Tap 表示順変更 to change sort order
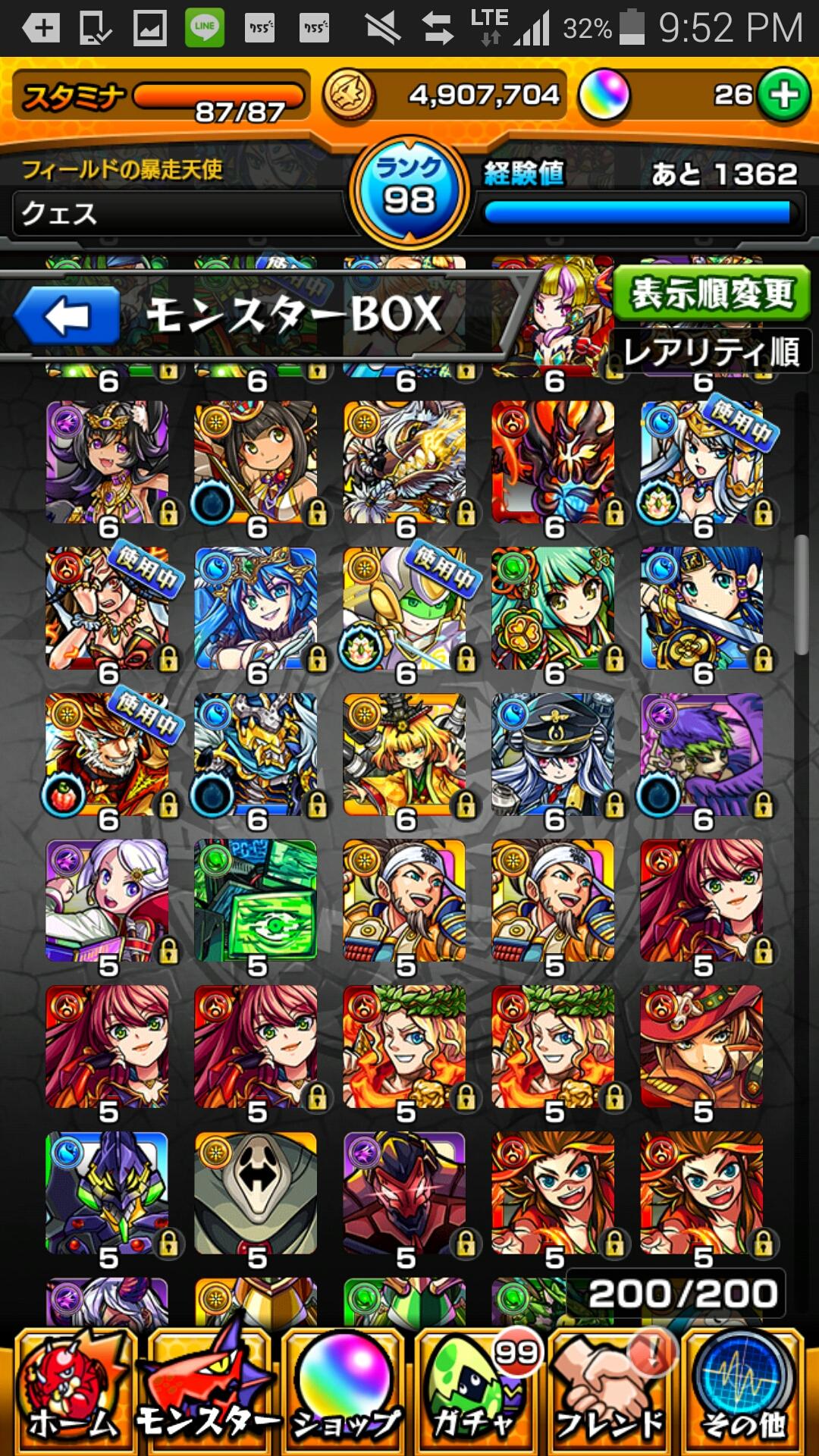Viewport: 819px width, 1456px height. coord(711,293)
